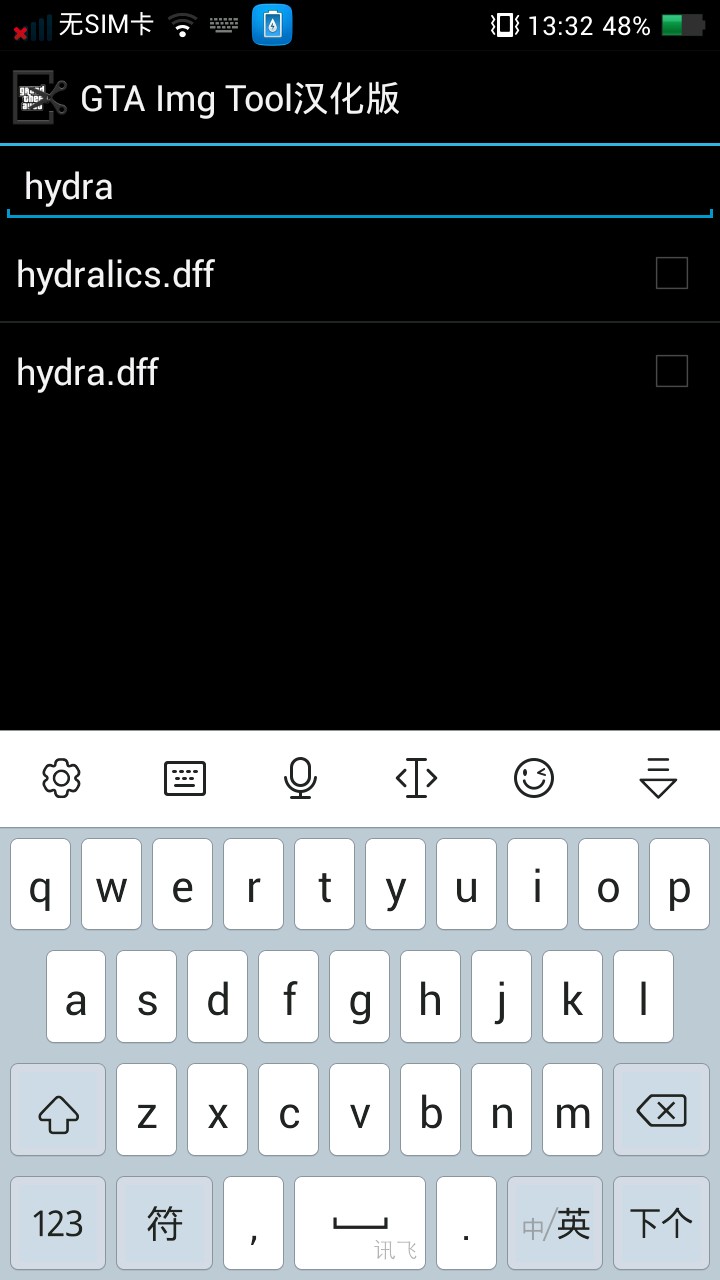Tap the search field containing hydra
Viewport: 720px width, 1280px height.
[x=360, y=187]
